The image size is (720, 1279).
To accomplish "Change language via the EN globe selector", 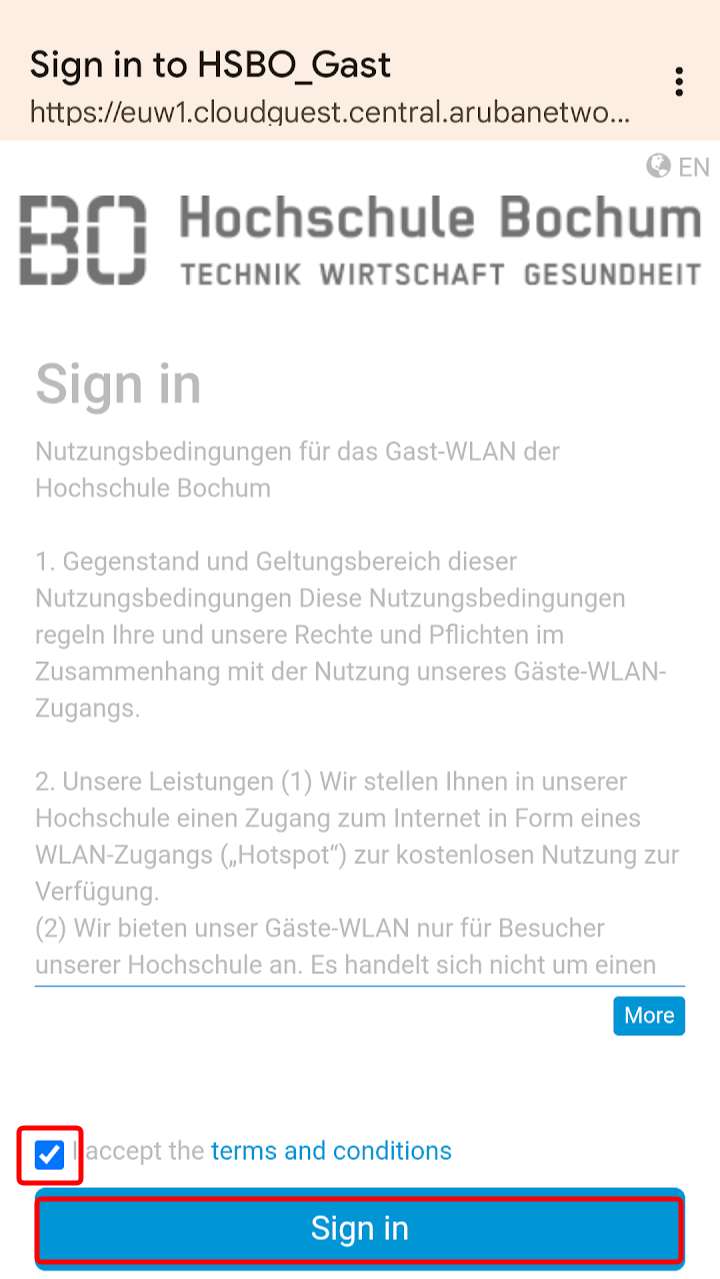I will [678, 167].
